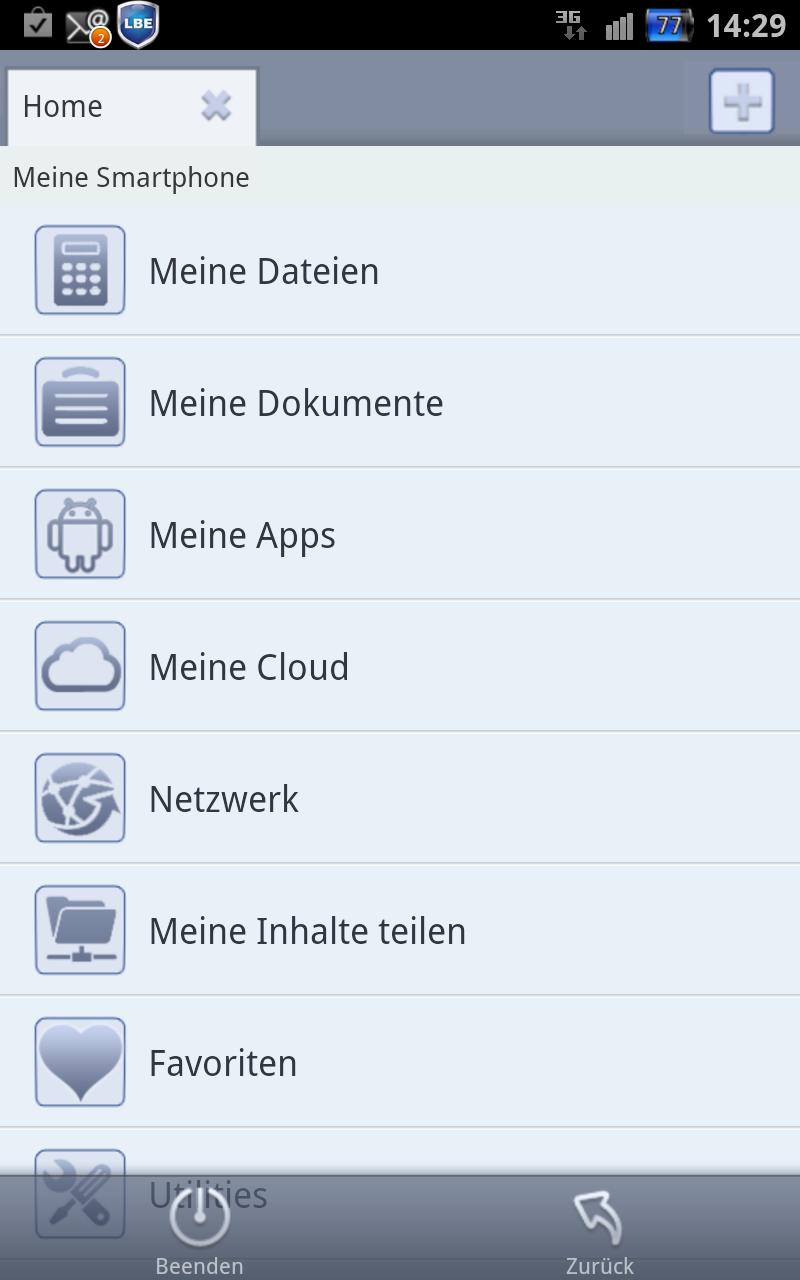Open Netzwerk
The height and width of the screenshot is (1280, 800).
[400, 799]
